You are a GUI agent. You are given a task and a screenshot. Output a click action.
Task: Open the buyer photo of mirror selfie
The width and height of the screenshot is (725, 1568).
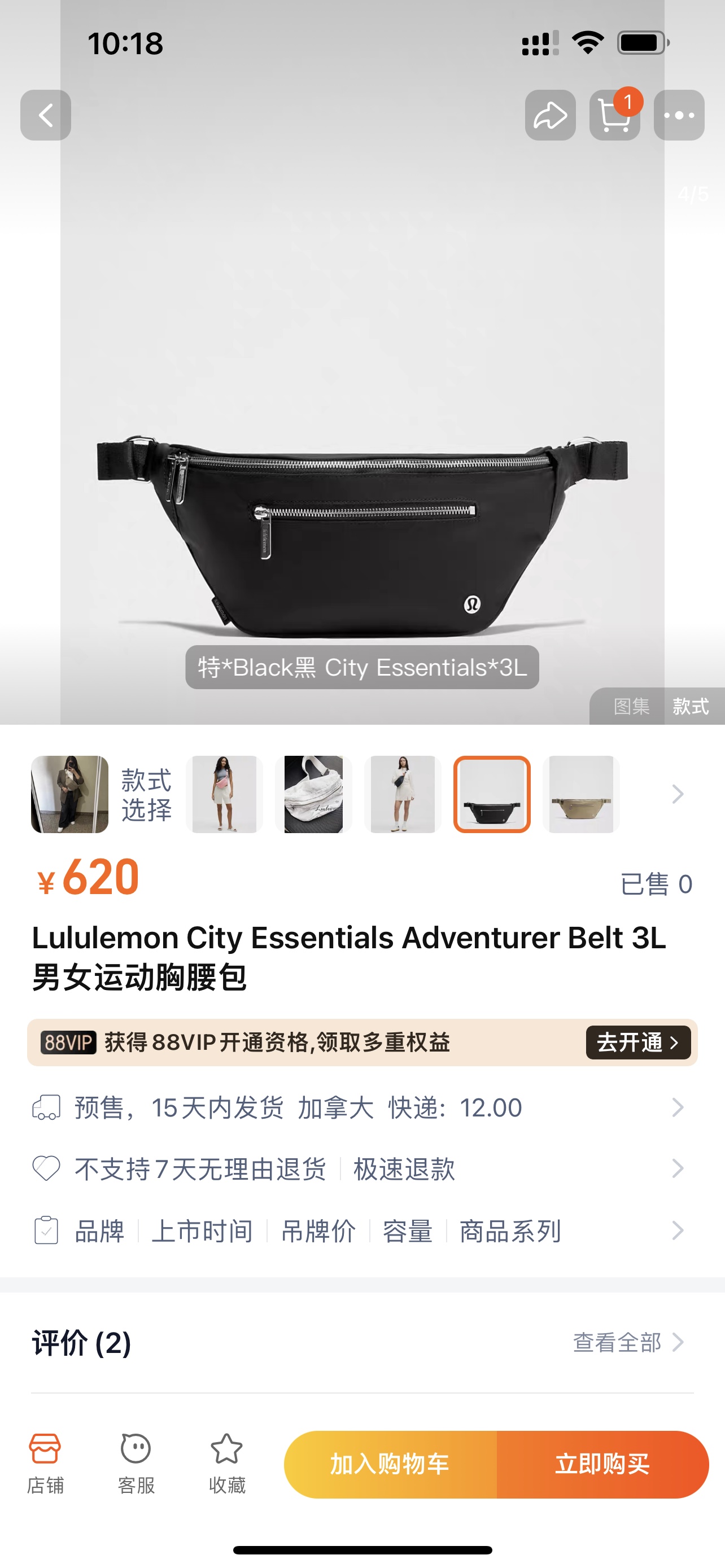(69, 794)
